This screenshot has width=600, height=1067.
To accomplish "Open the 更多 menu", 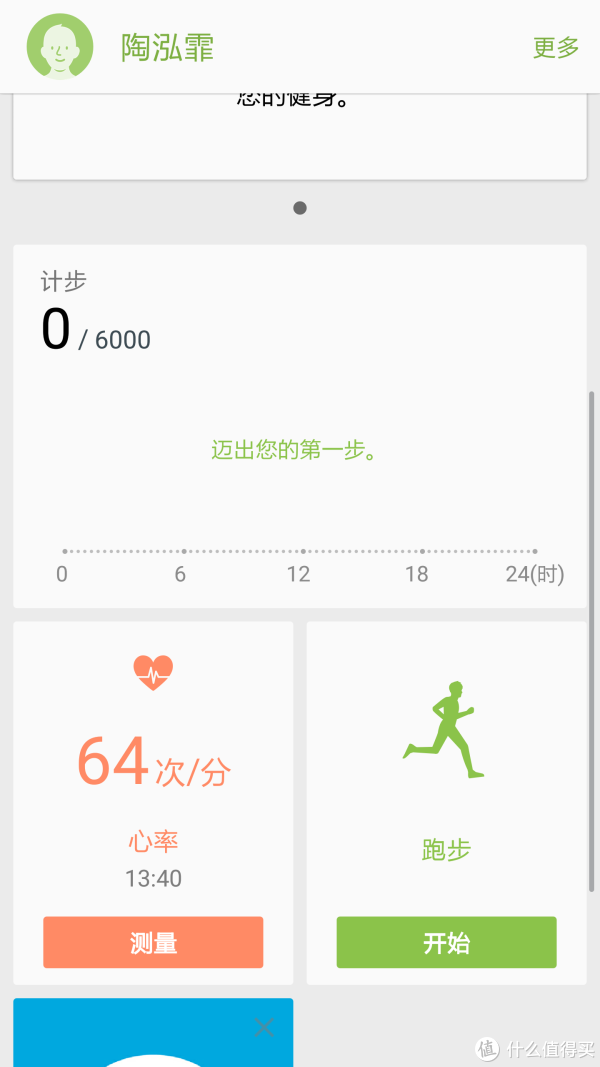I will tap(556, 47).
